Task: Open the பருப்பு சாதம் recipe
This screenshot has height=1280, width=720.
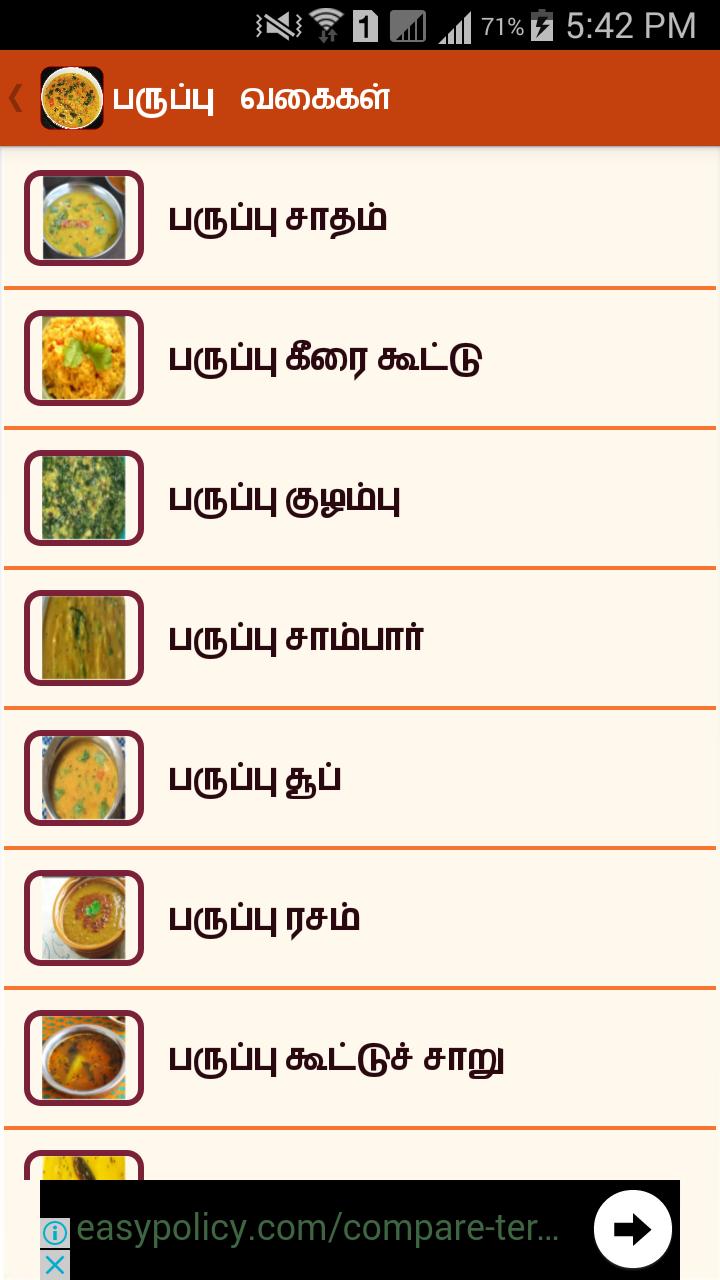Action: [x=360, y=218]
